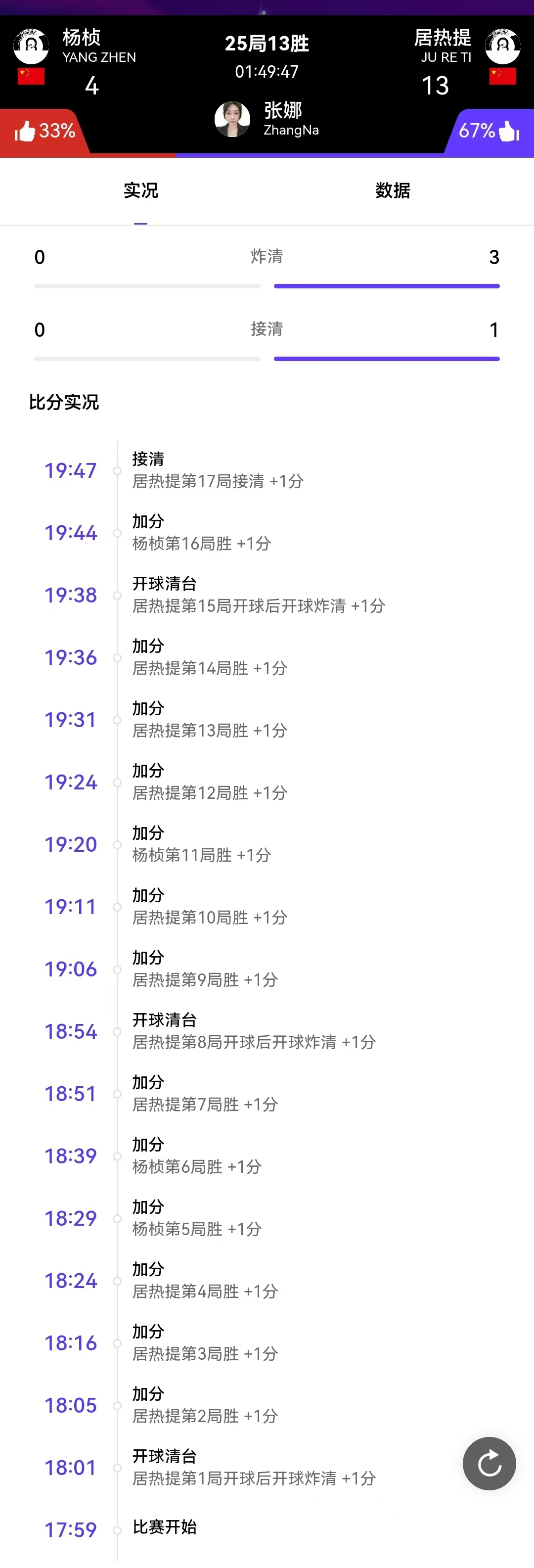
Task: View referee 张娜's profile photo
Action: point(232,119)
